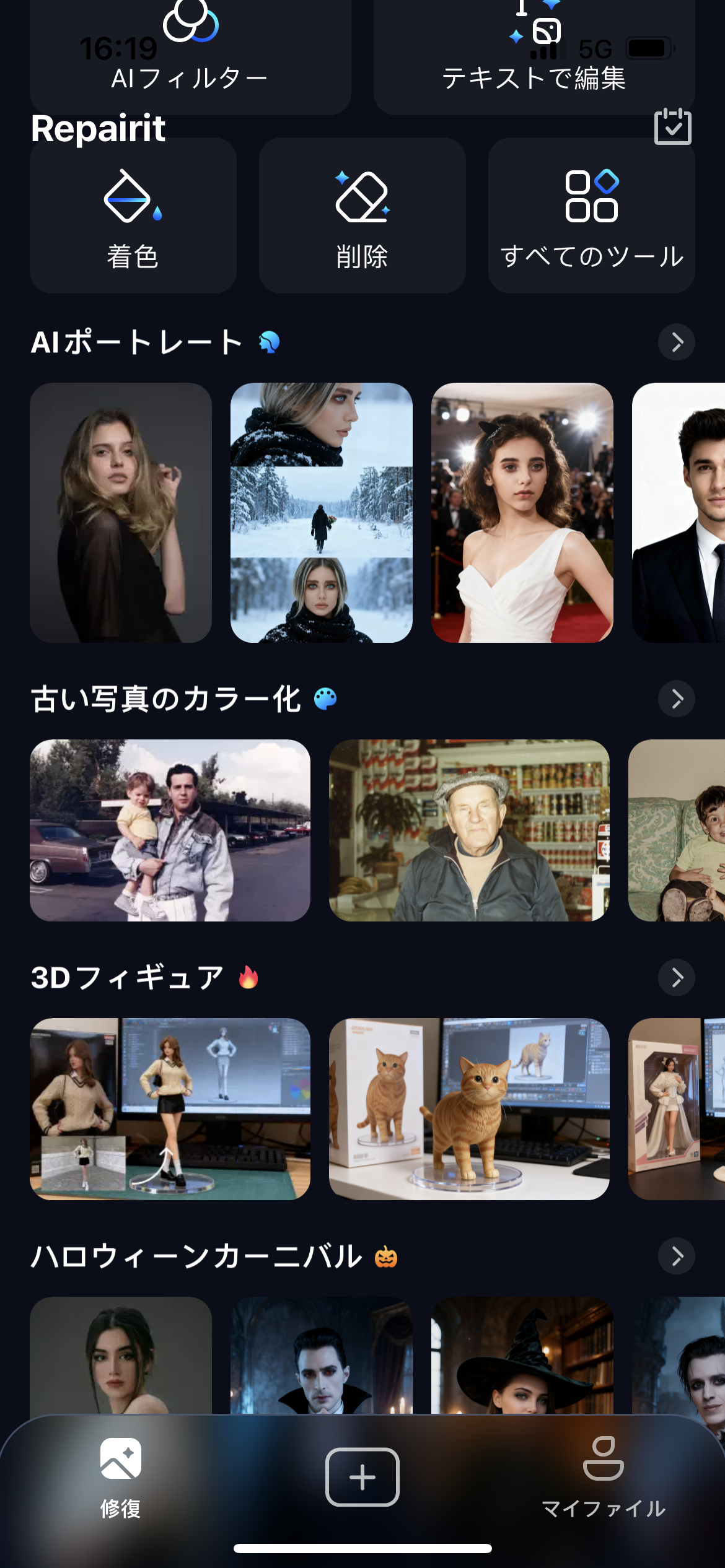The width and height of the screenshot is (725, 1568).
Task: Expand the 3Dフィギュア section arrow
Action: point(677,978)
